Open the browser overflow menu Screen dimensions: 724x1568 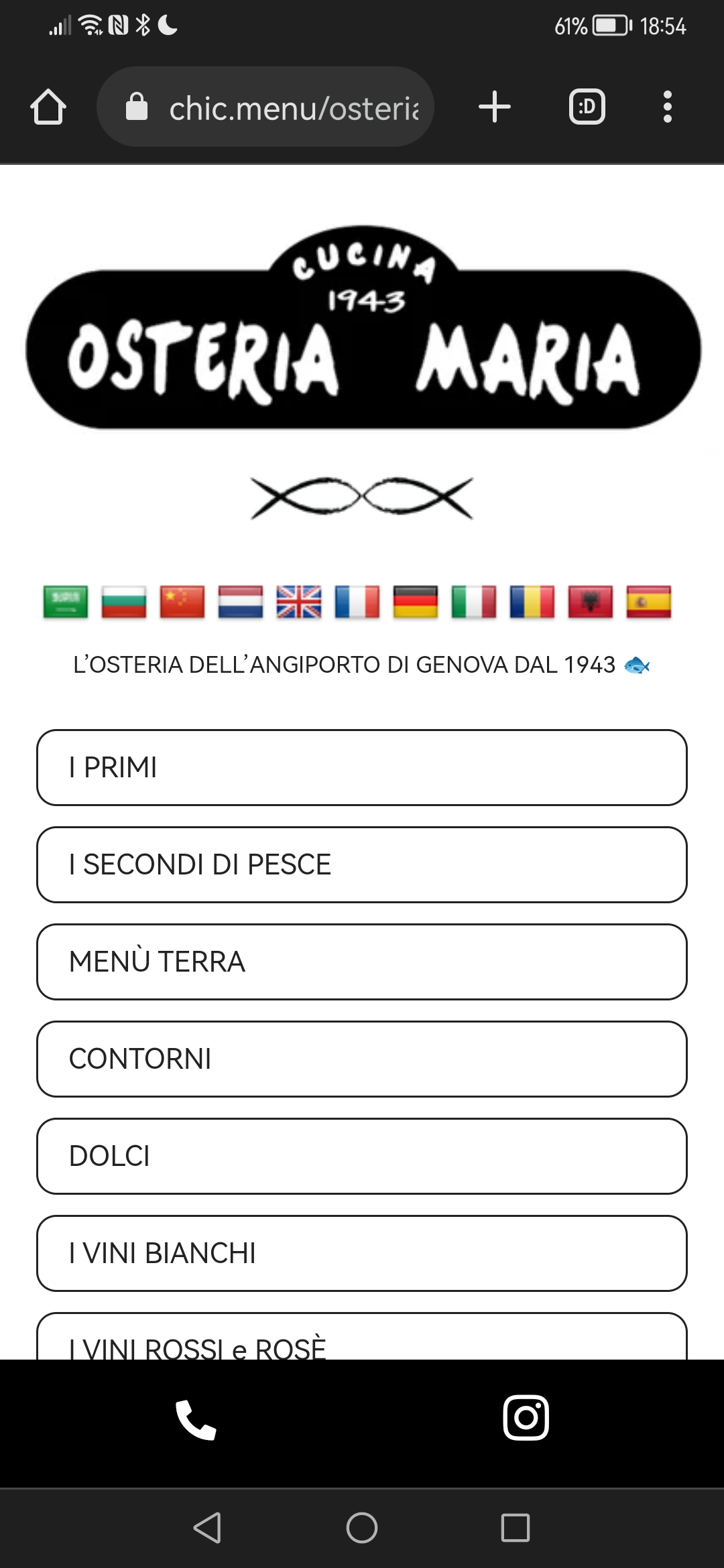click(x=667, y=107)
